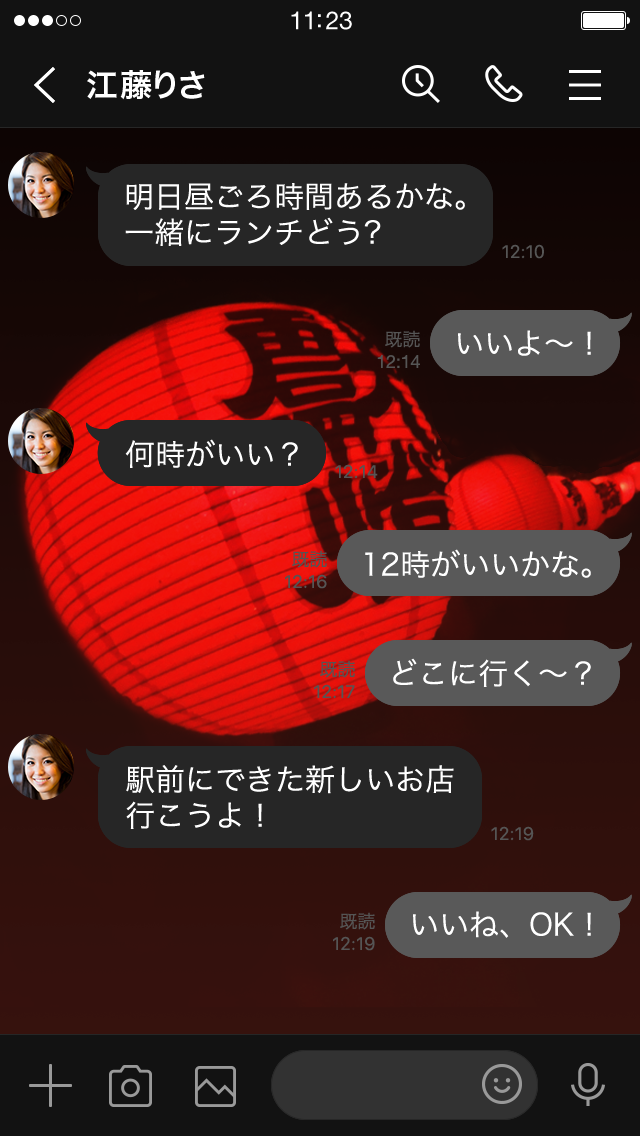
Task: Tap the message input field
Action: [375, 1085]
